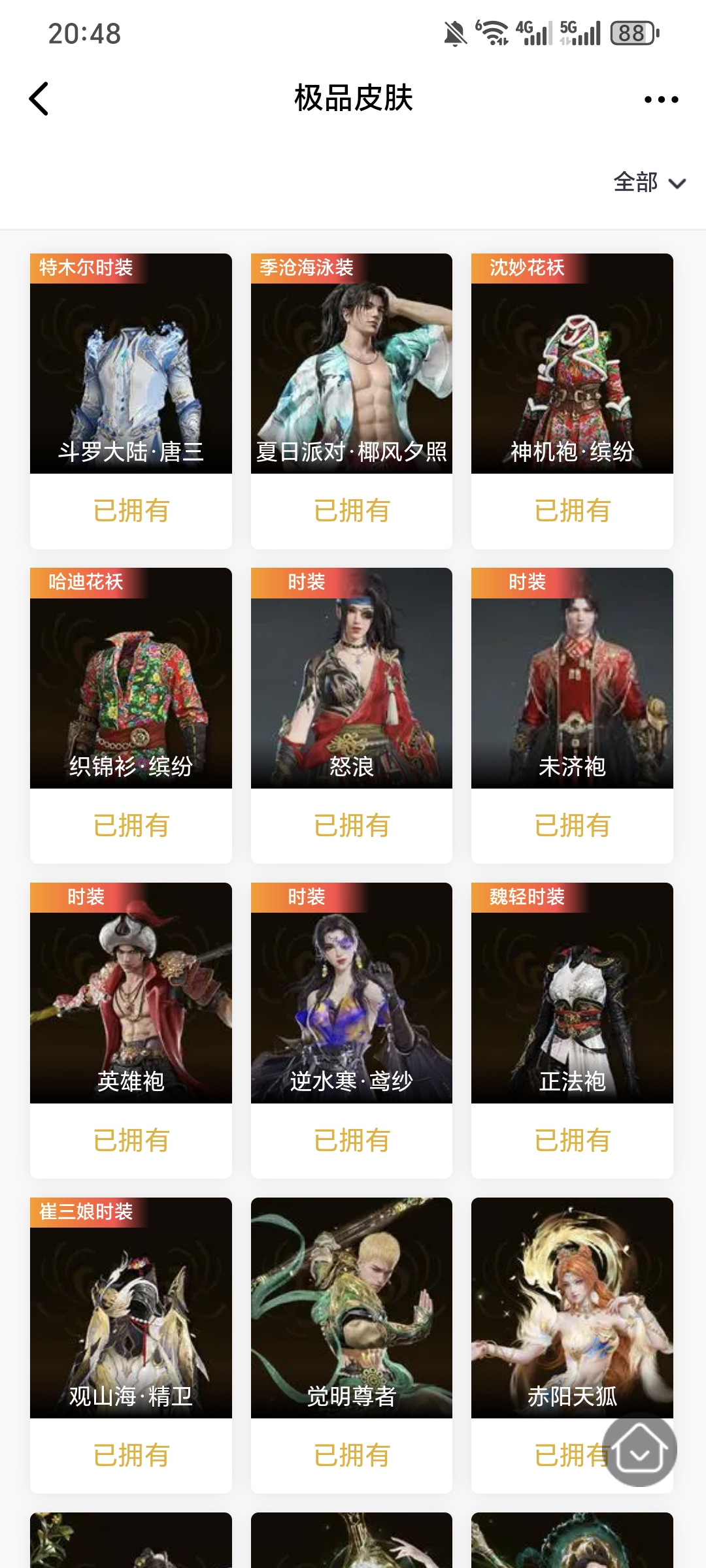
Task: Select the 逆水寒·鸢纱 skin card
Action: 352,993
